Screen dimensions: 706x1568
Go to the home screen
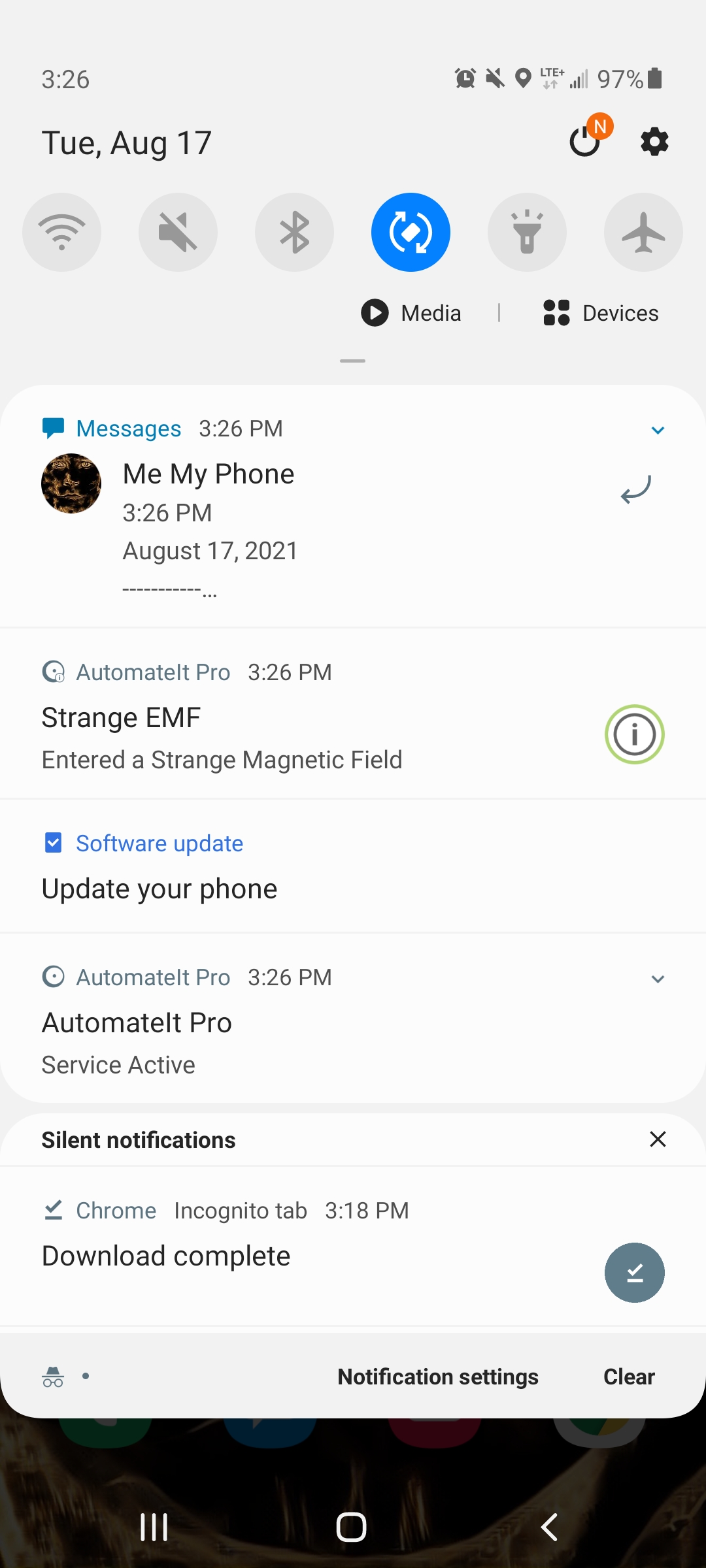352,1527
